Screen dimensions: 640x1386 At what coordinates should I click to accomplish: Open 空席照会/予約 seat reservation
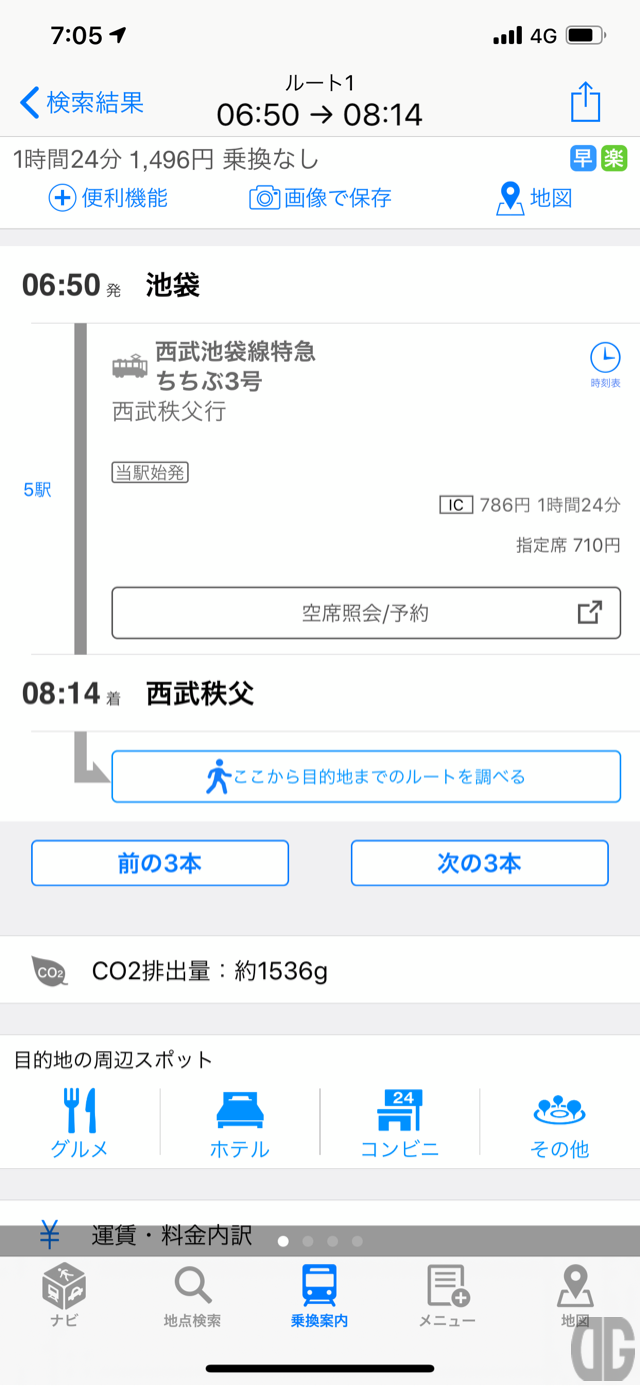(366, 613)
